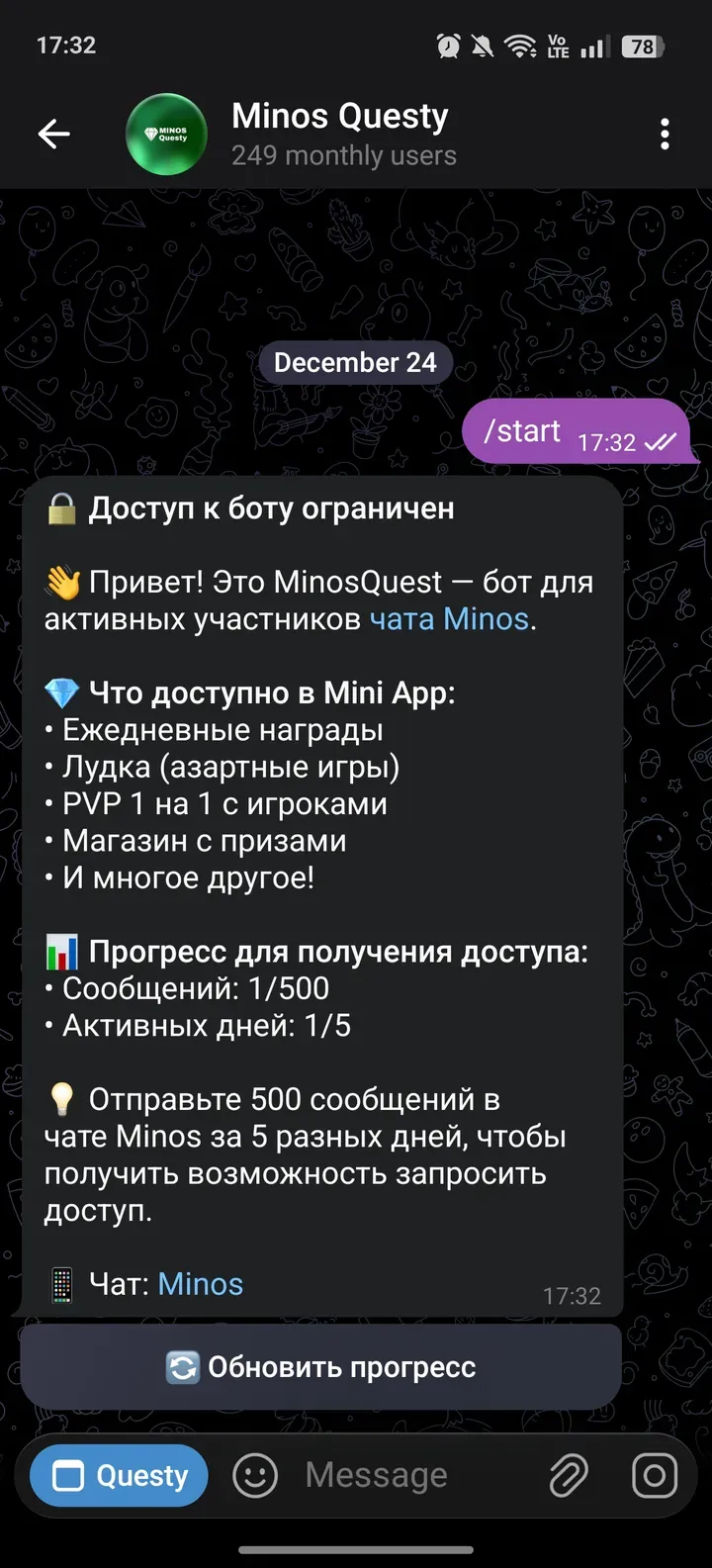Tap inside the Message input field
712x1568 pixels.
click(x=376, y=1475)
